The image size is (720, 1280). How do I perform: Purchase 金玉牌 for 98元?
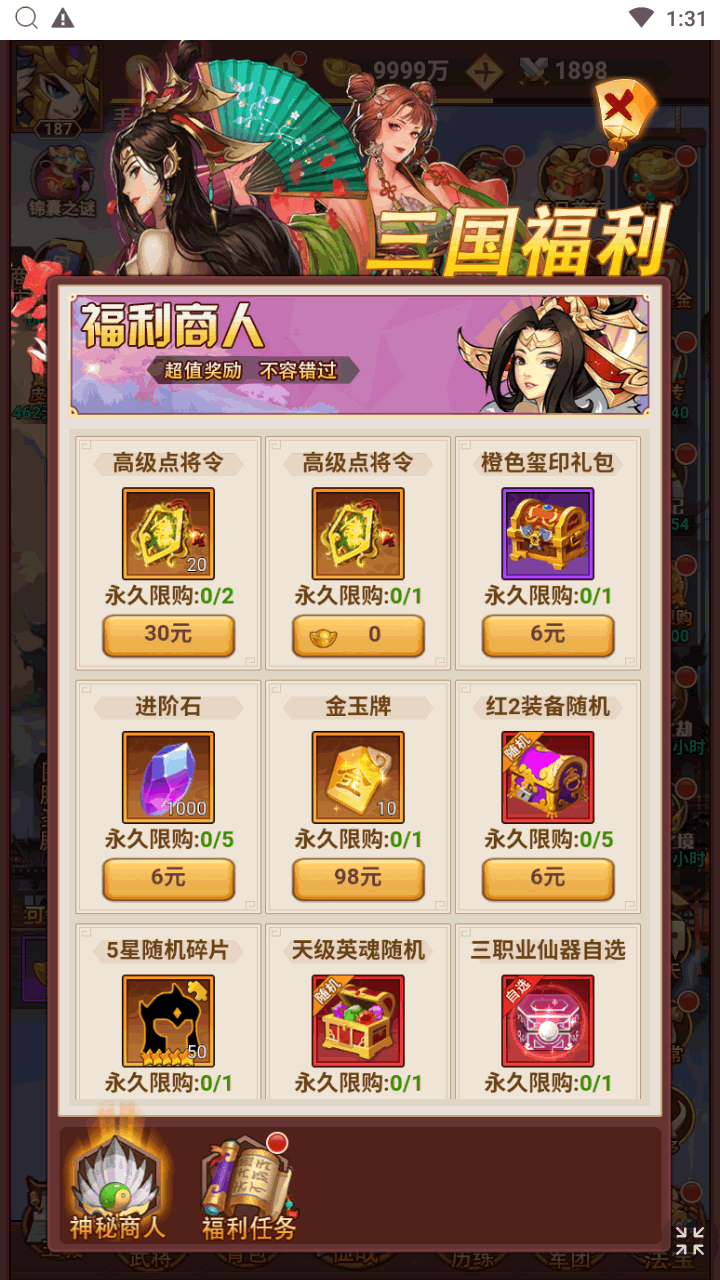[358, 878]
